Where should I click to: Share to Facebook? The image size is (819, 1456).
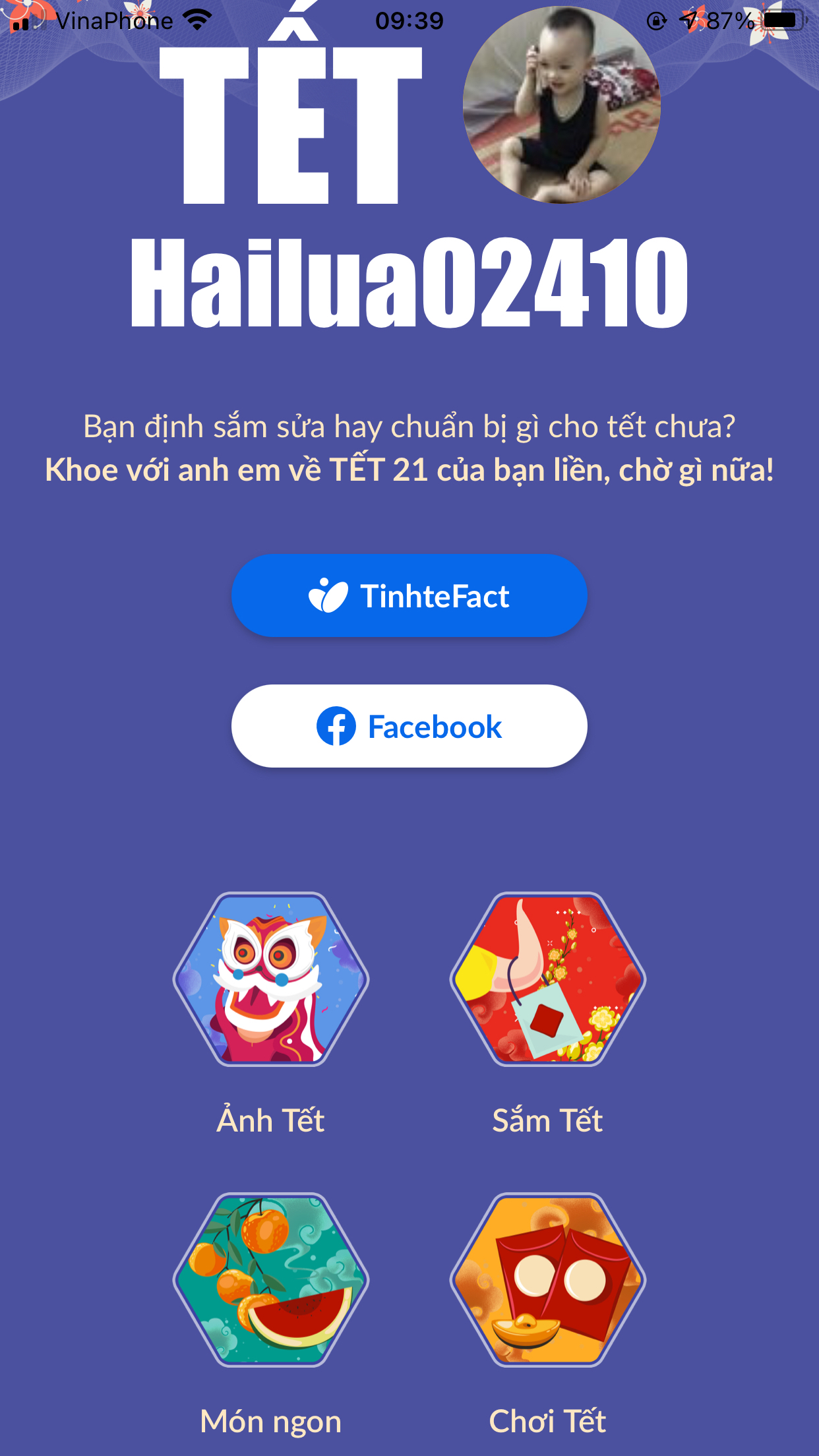(x=409, y=726)
